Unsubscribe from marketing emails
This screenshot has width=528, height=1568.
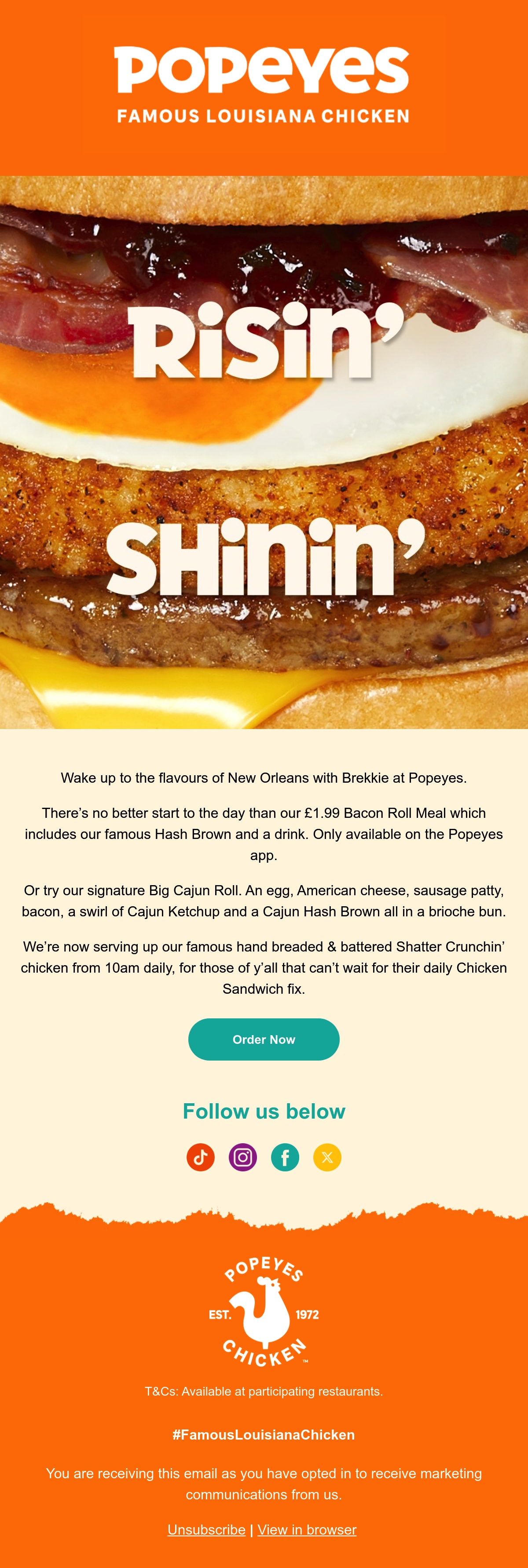pos(206,1530)
